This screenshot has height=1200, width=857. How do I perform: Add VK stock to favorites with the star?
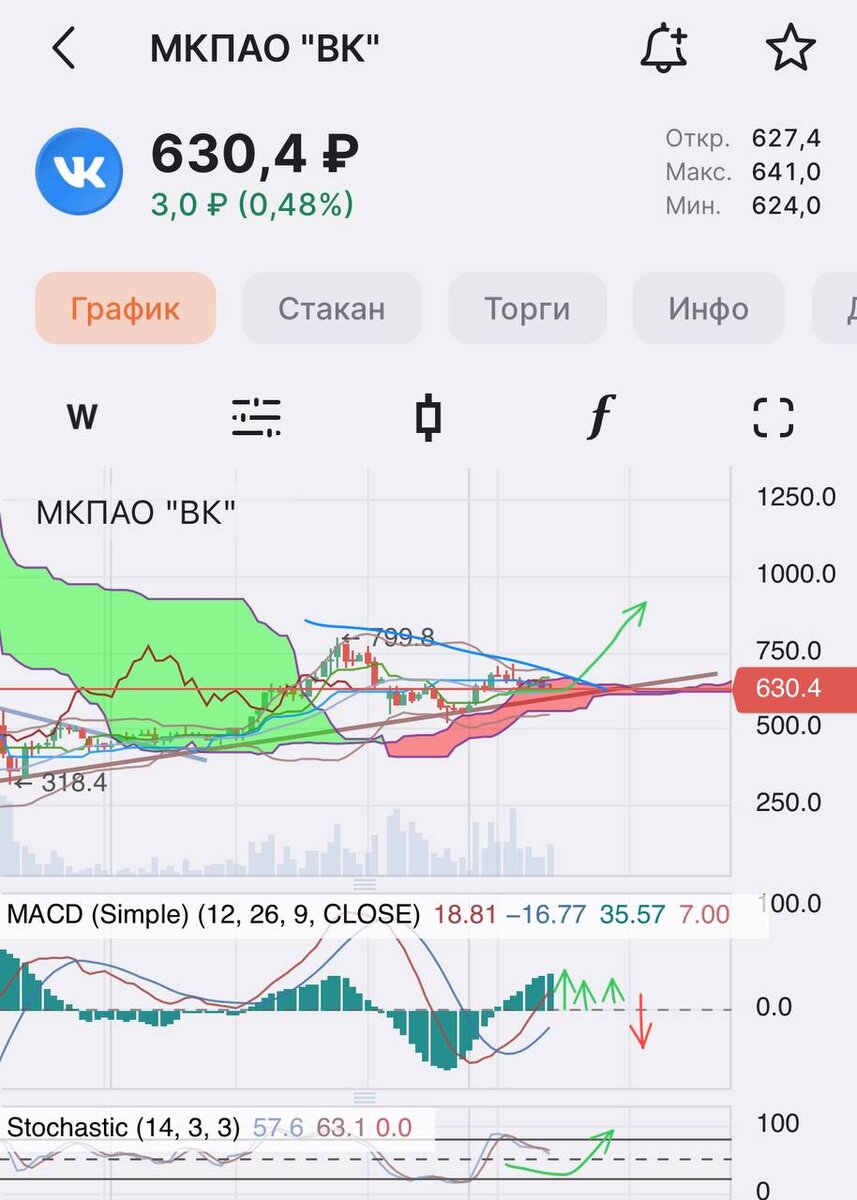790,48
